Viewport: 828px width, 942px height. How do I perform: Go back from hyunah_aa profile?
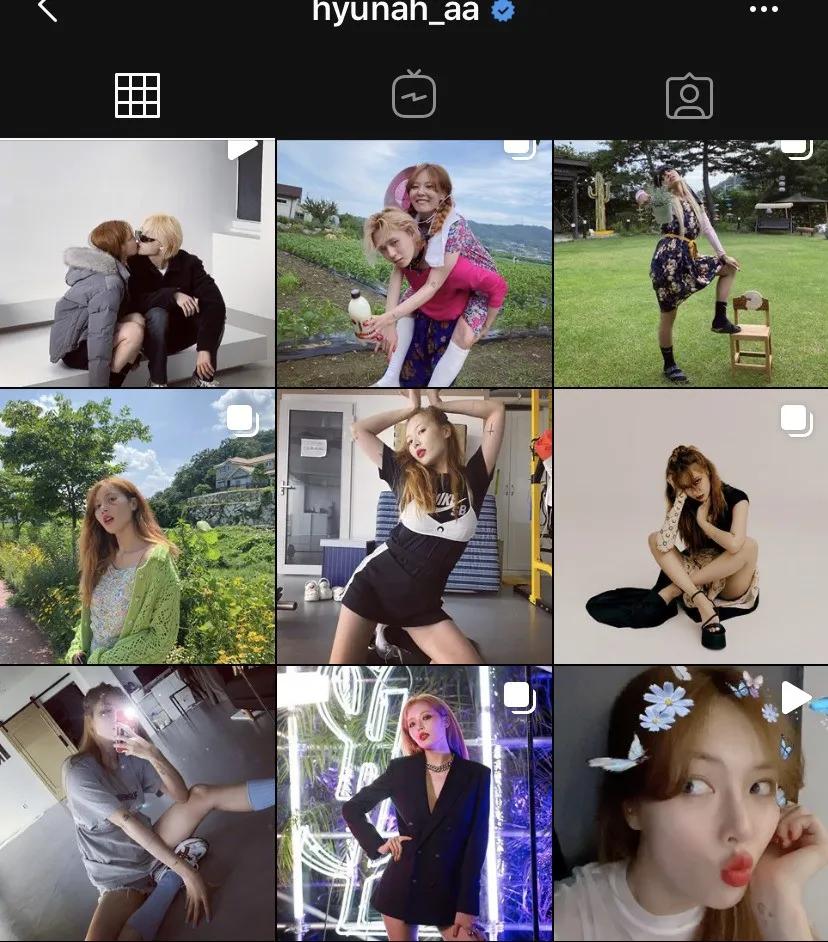click(47, 12)
